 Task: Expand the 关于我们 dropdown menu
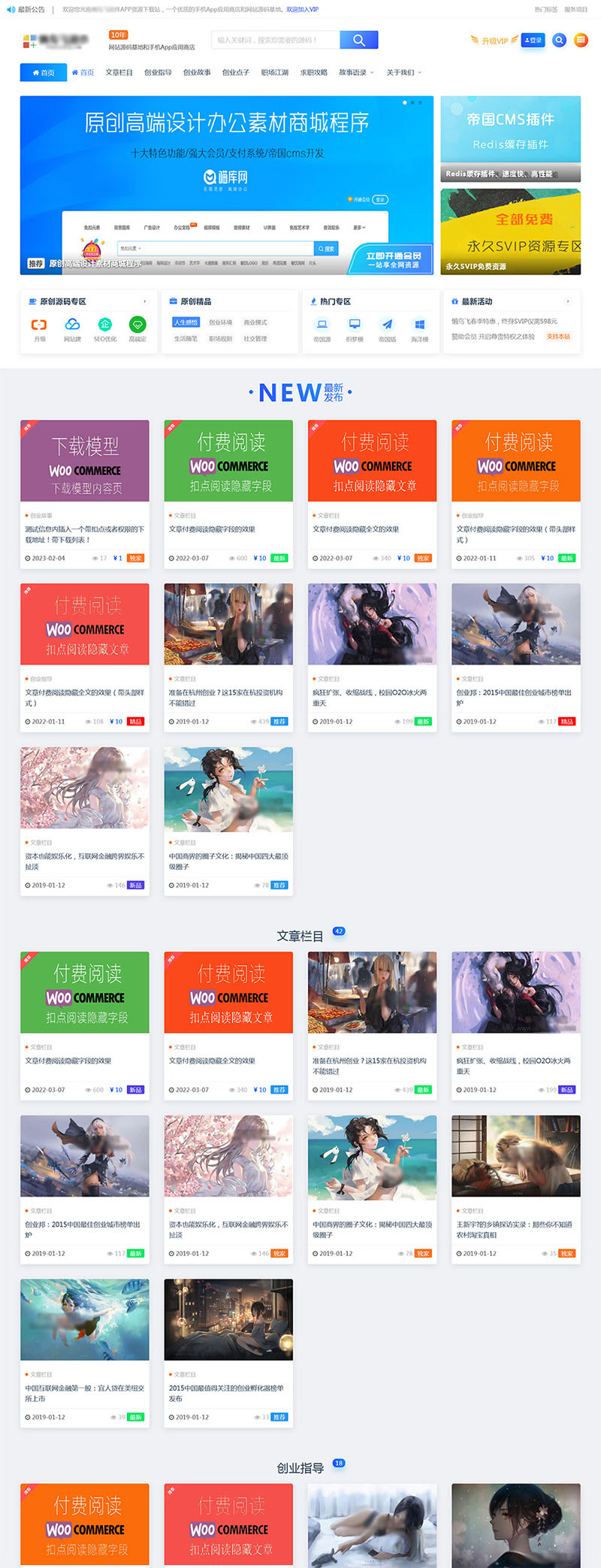pyautogui.click(x=403, y=73)
